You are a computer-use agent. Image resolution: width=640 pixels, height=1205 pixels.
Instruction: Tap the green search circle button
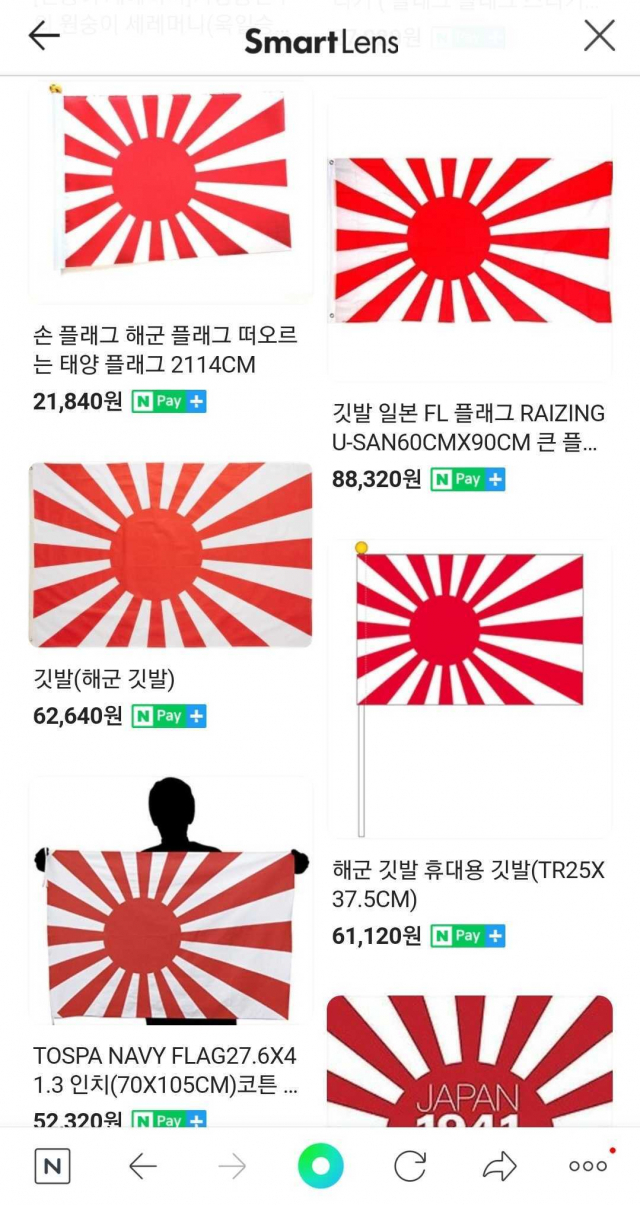point(320,1166)
